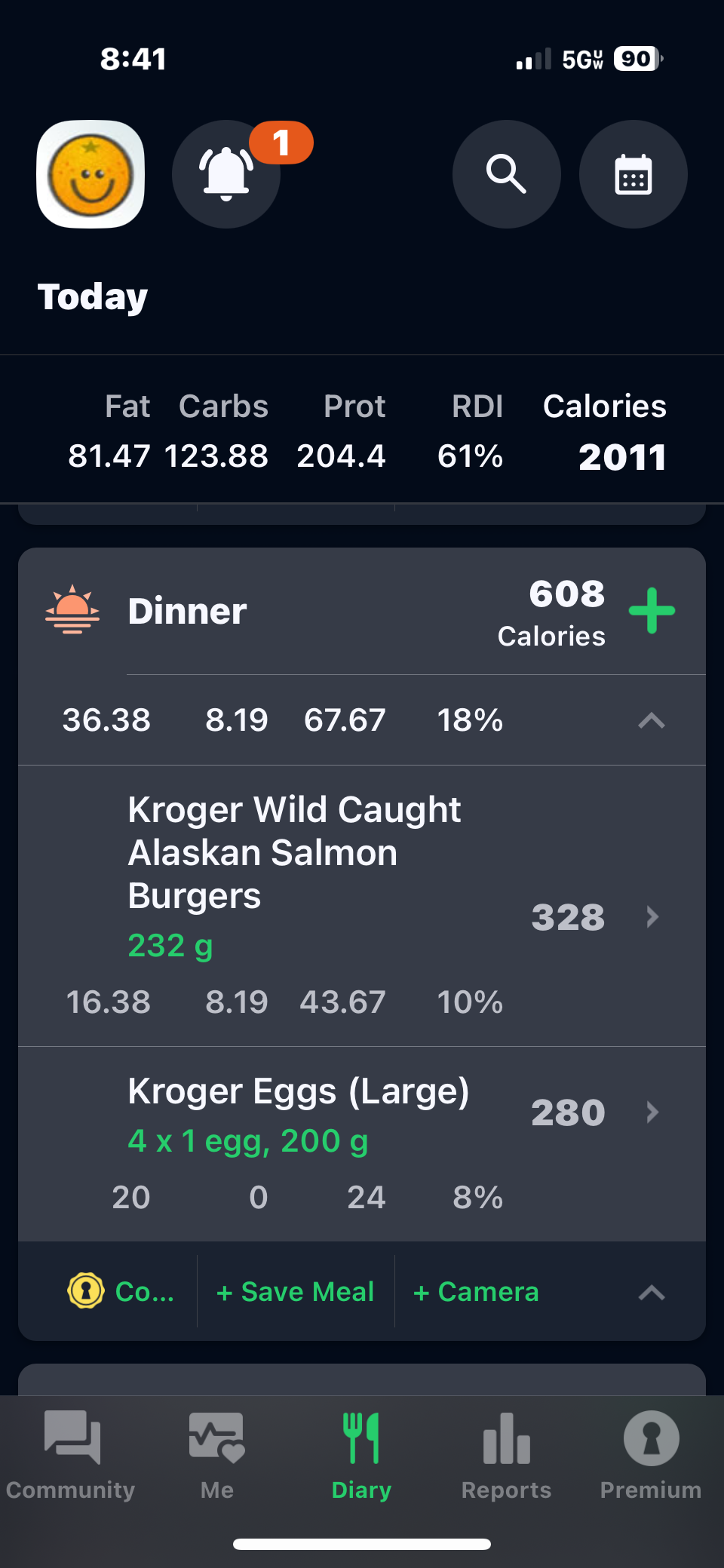Tap the premium Co... option under Dinner
Image resolution: width=724 pixels, height=1568 pixels.
tap(122, 1291)
